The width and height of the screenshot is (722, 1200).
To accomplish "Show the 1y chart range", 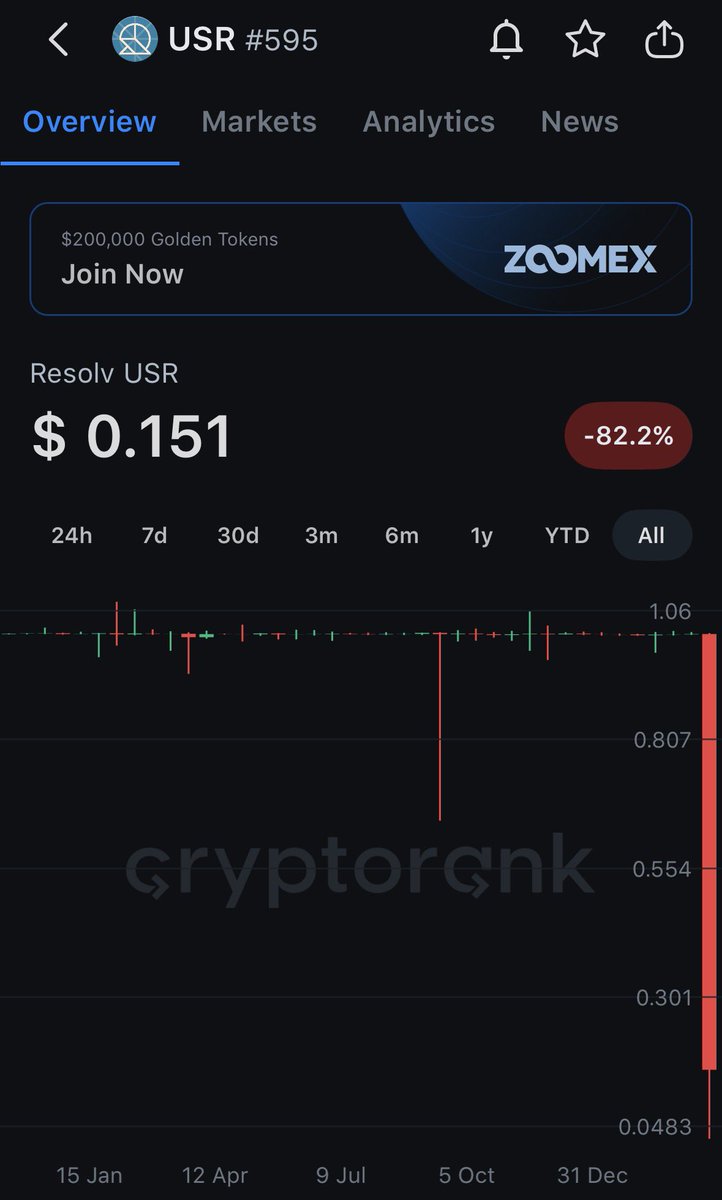I will click(x=482, y=535).
